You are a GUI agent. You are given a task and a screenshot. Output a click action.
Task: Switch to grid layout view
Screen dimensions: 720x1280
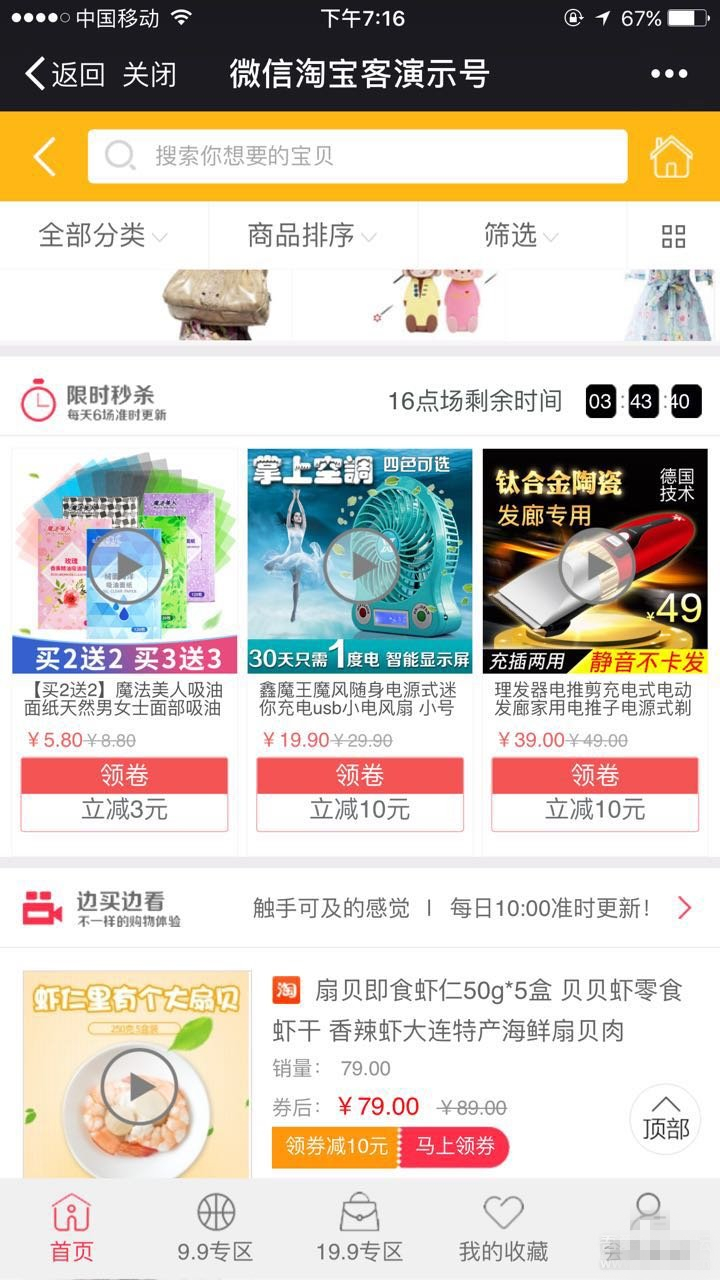(x=673, y=237)
